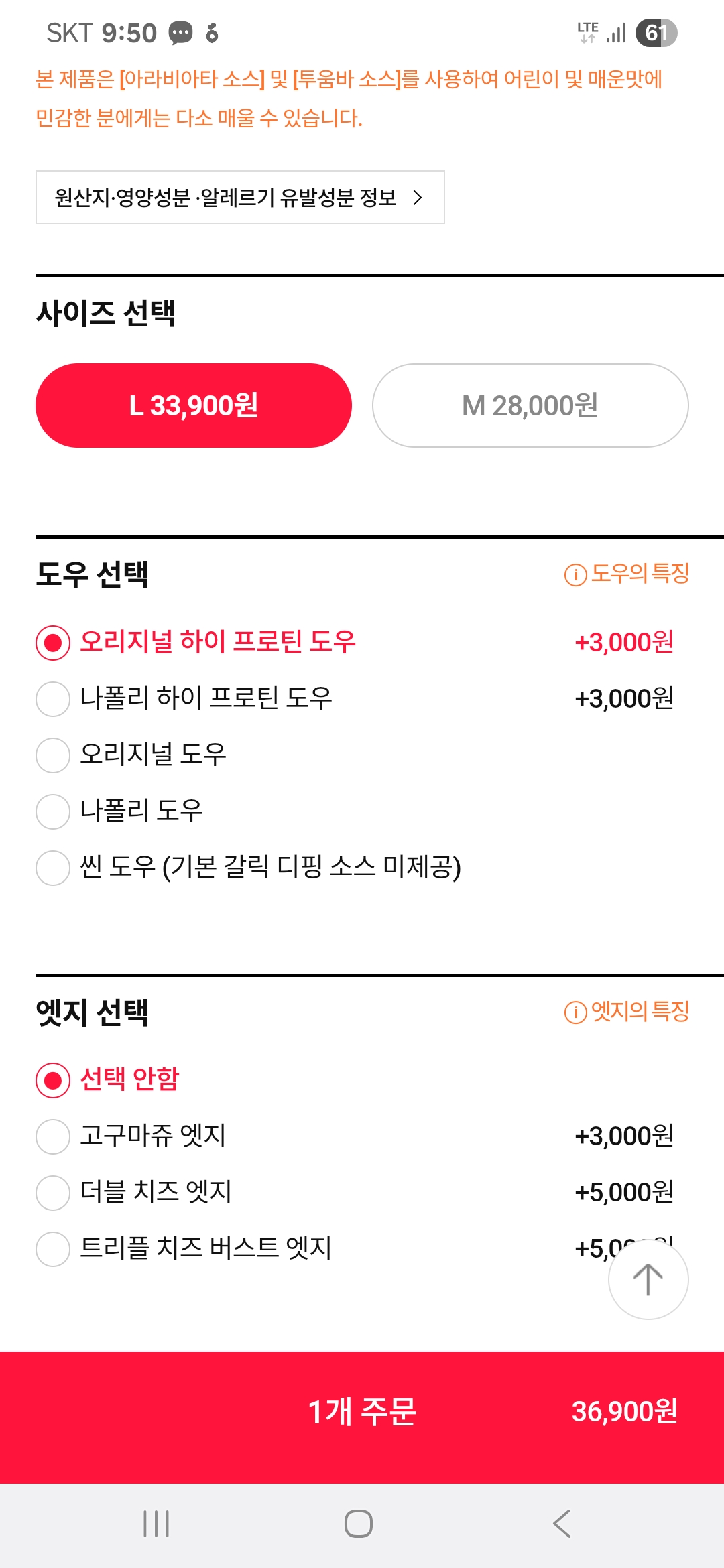Choose size M 28,000원
This screenshot has width=724, height=1568.
[530, 405]
